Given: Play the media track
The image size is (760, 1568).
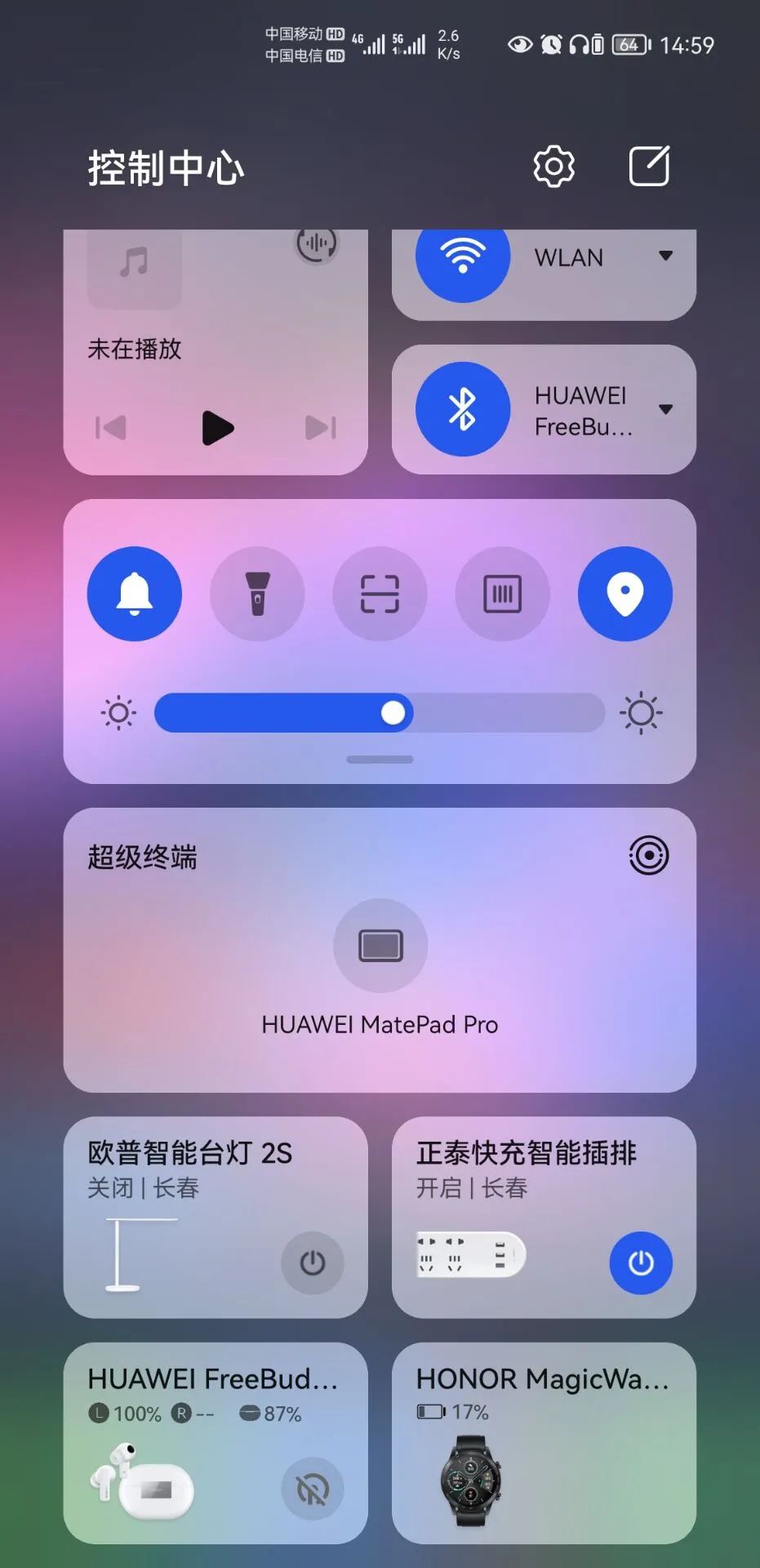Looking at the screenshot, I should click(x=217, y=428).
